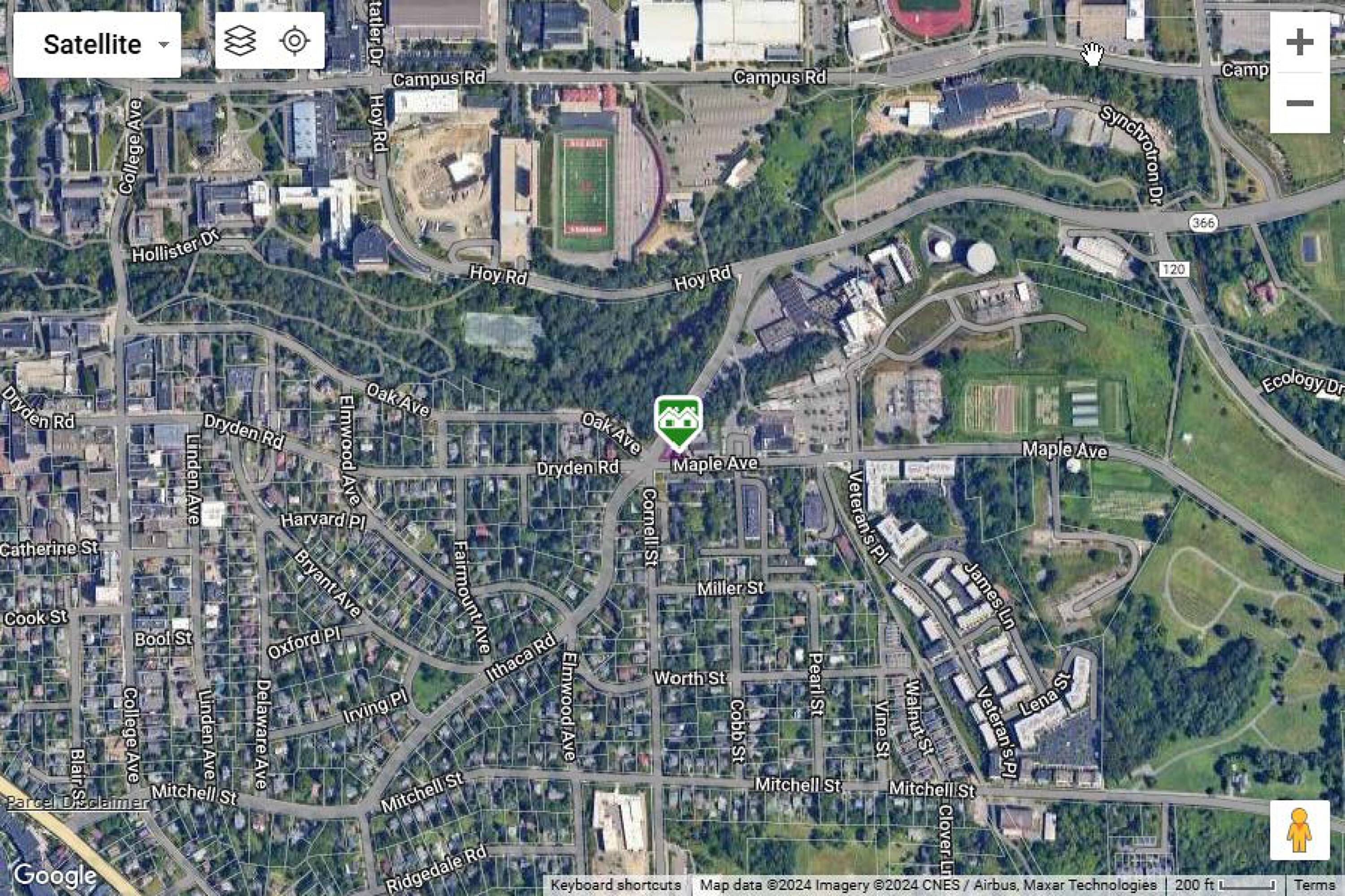
Task: Select the green house property marker
Action: pyautogui.click(x=678, y=422)
